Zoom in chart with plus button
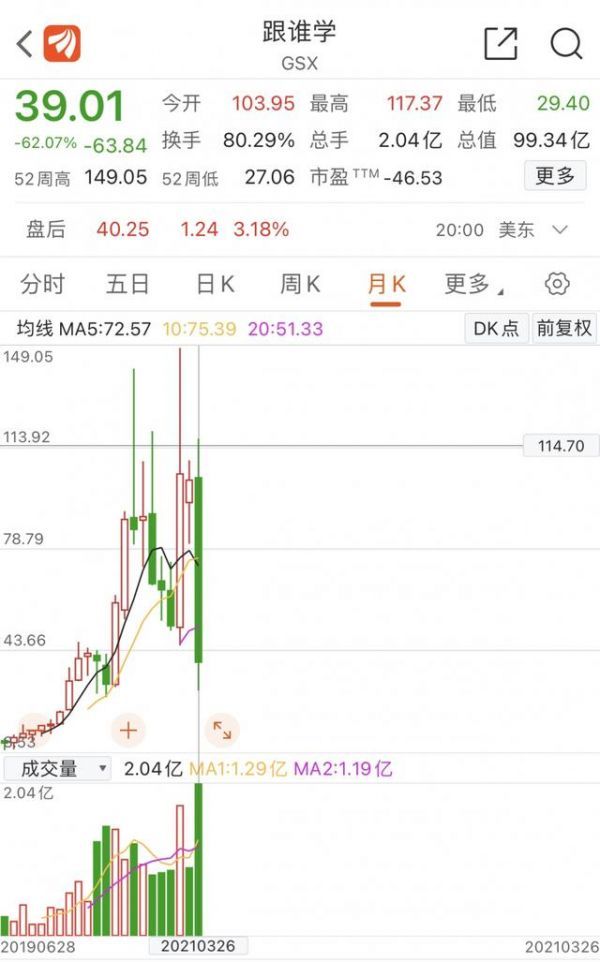This screenshot has height=962, width=600. click(x=128, y=731)
